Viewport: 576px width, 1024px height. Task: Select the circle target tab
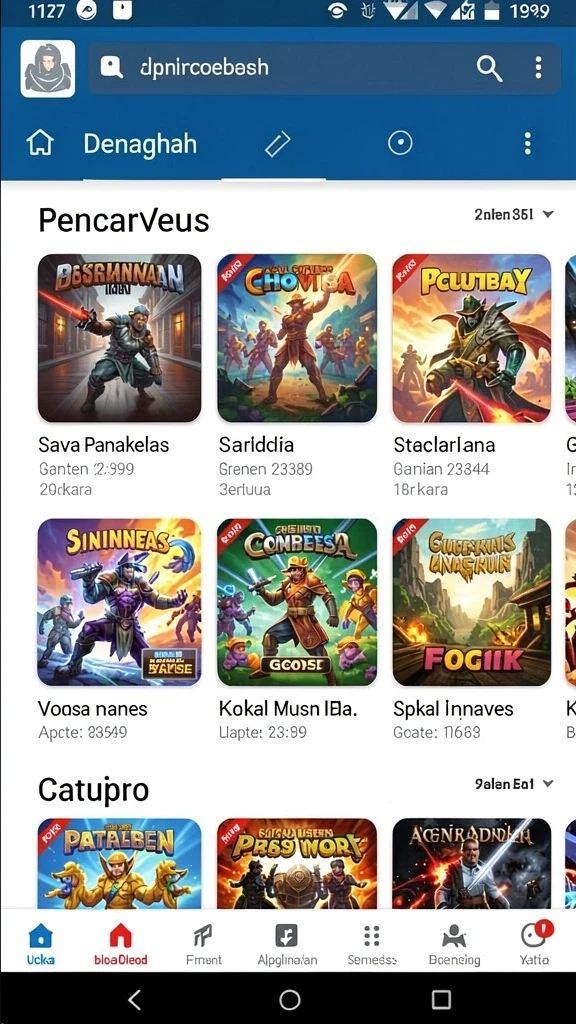[400, 142]
